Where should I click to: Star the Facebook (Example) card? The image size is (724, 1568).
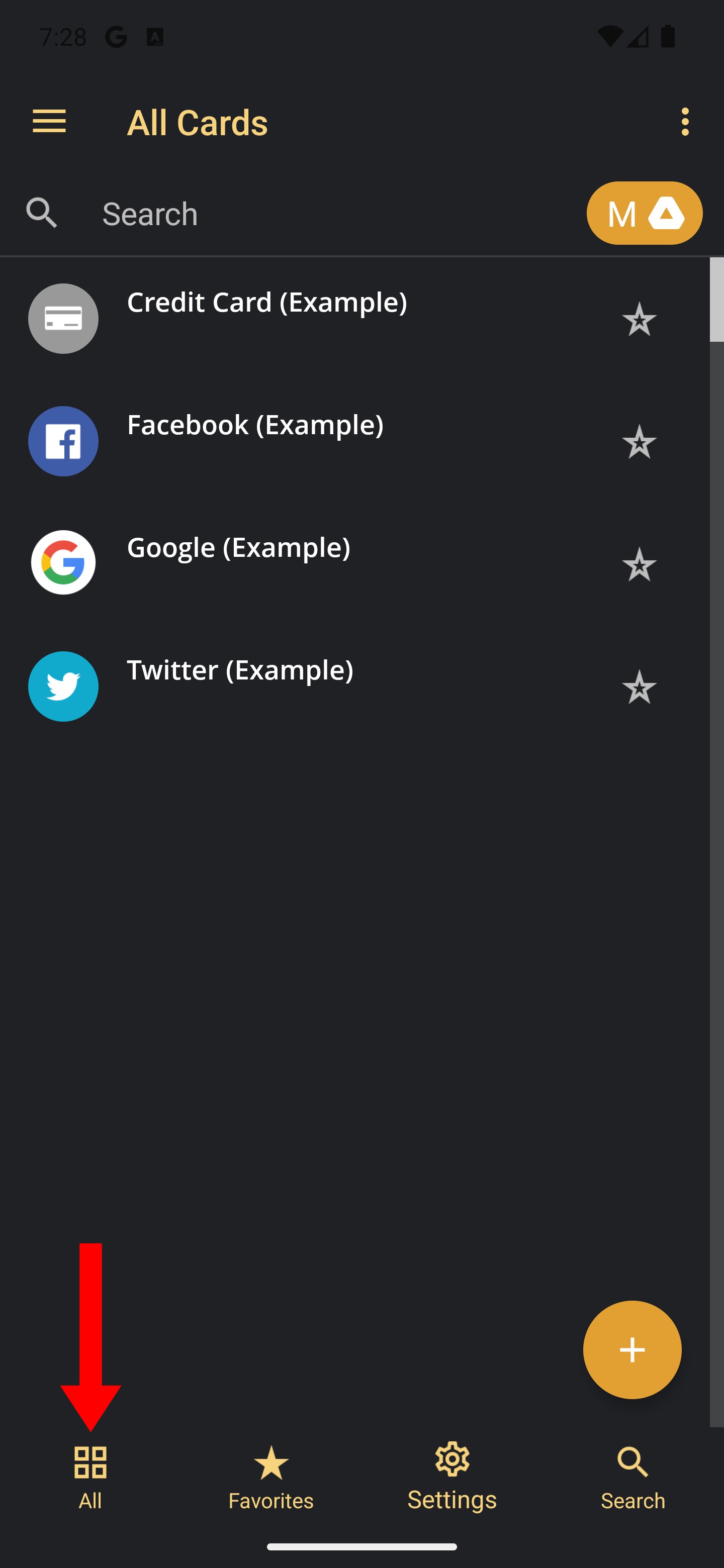(639, 442)
